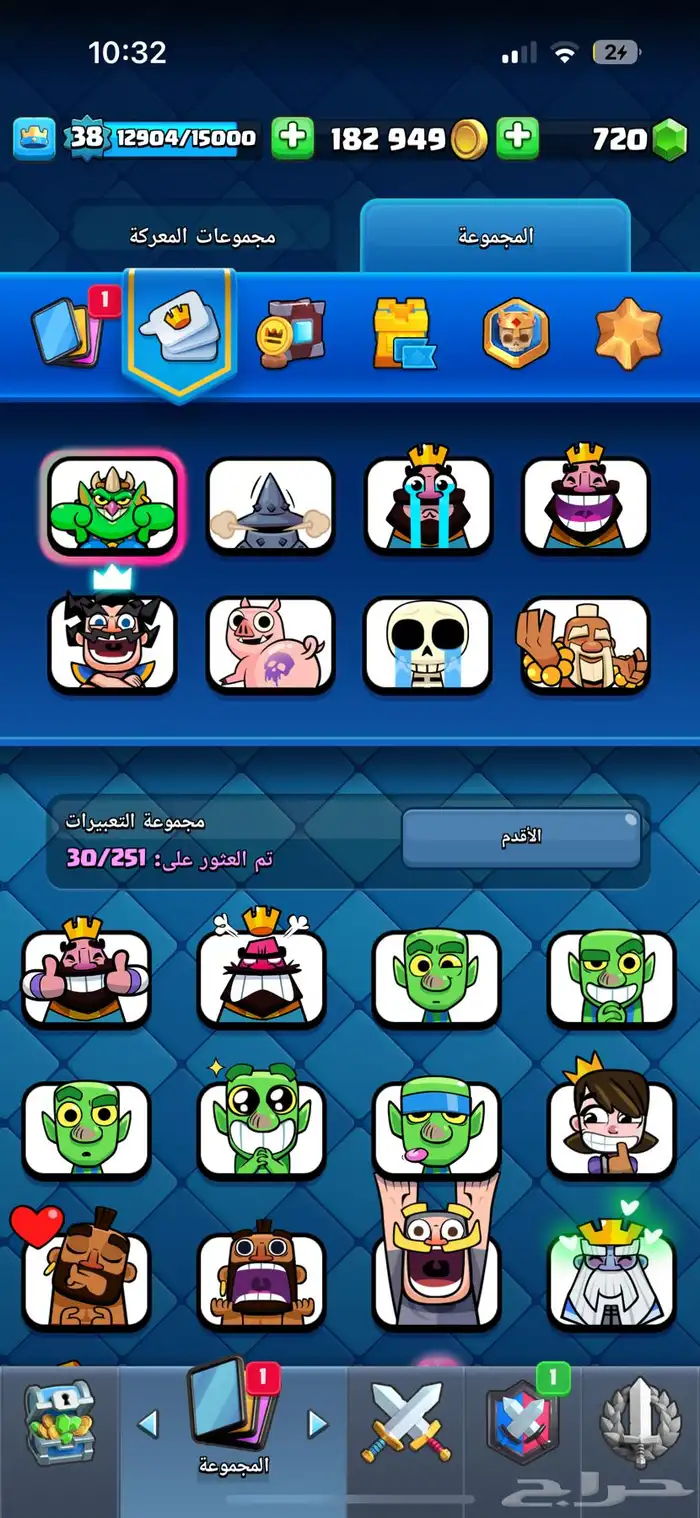Pick the thumbs-up king emote

pos(87,976)
